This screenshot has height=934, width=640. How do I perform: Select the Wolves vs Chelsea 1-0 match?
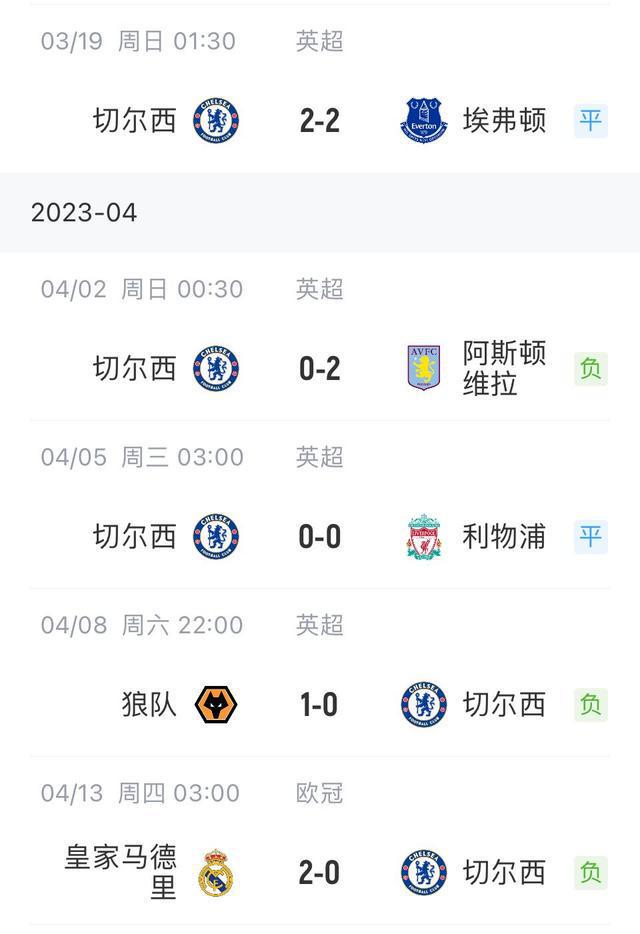click(319, 705)
